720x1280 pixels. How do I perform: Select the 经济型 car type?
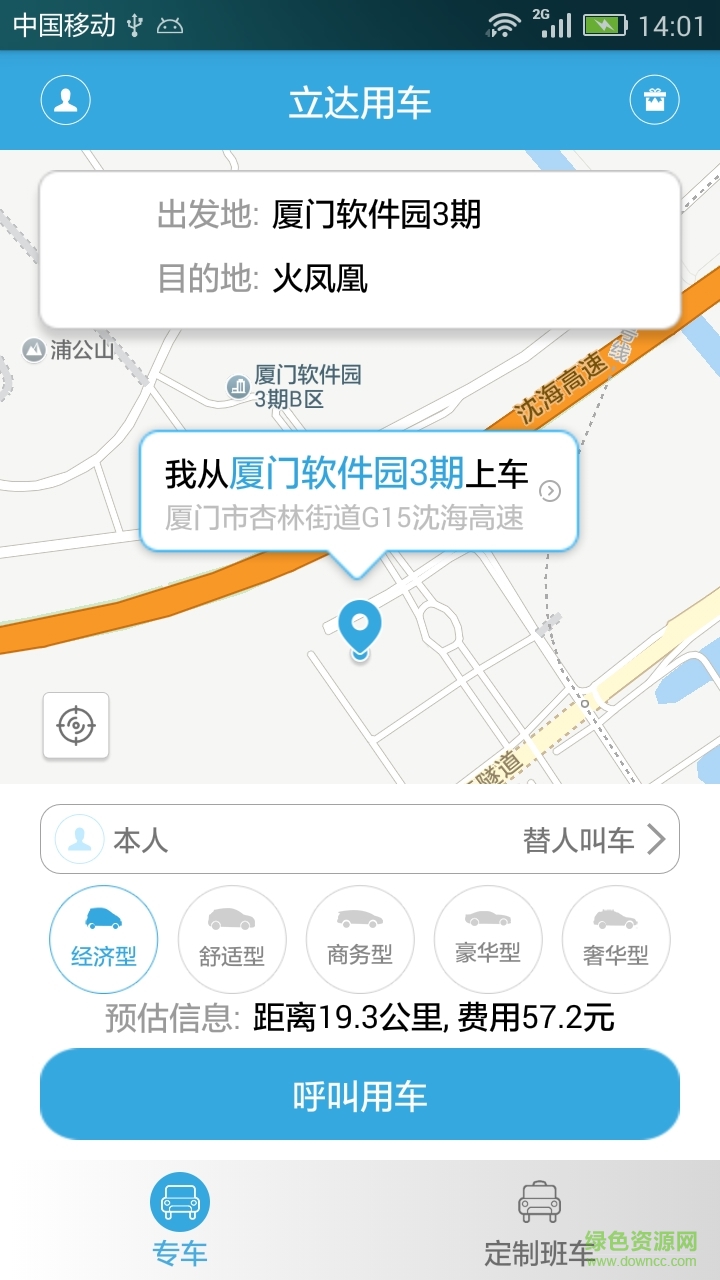click(x=104, y=939)
